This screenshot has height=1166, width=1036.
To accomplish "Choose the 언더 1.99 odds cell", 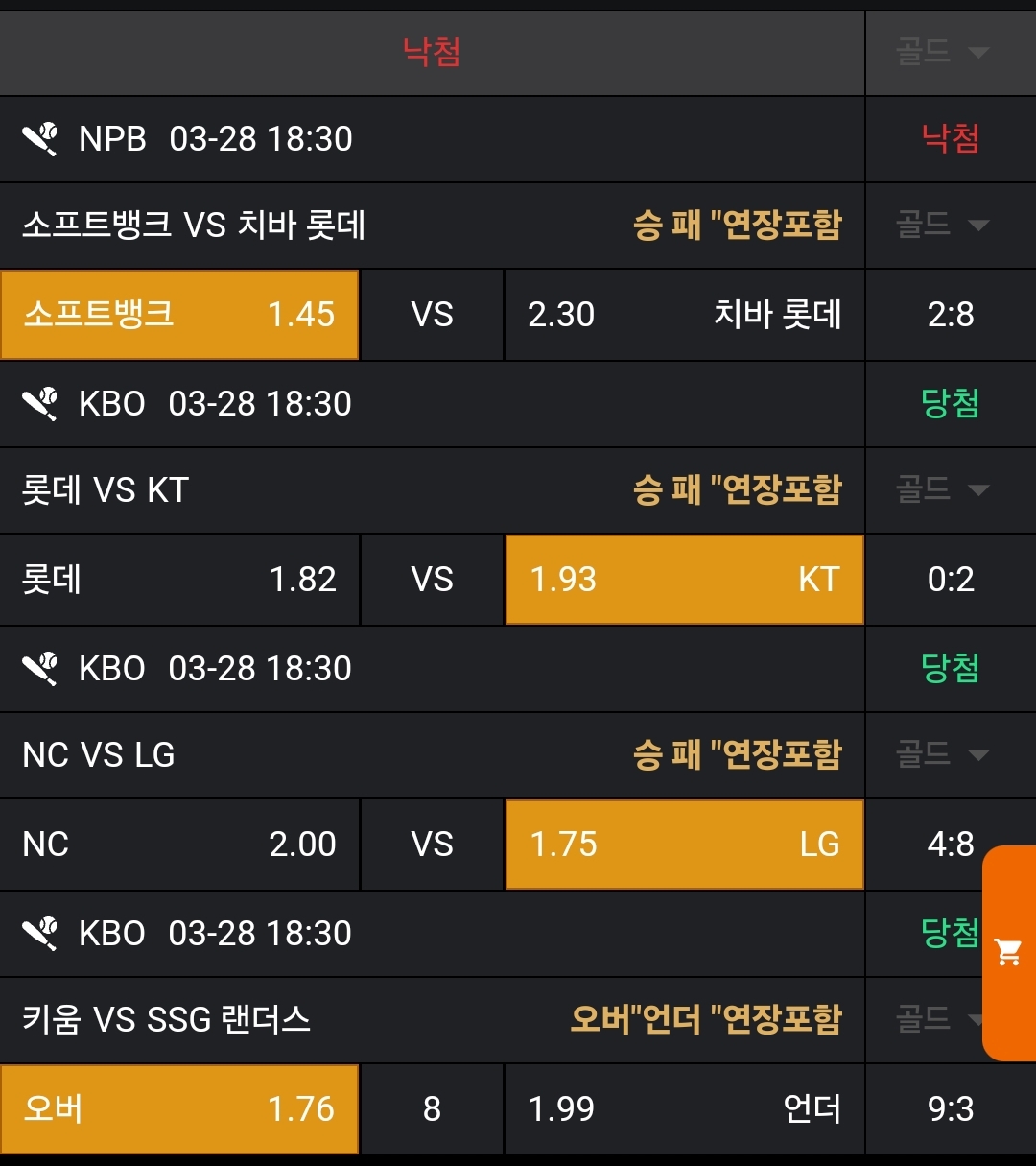I will pyautogui.click(x=684, y=1109).
